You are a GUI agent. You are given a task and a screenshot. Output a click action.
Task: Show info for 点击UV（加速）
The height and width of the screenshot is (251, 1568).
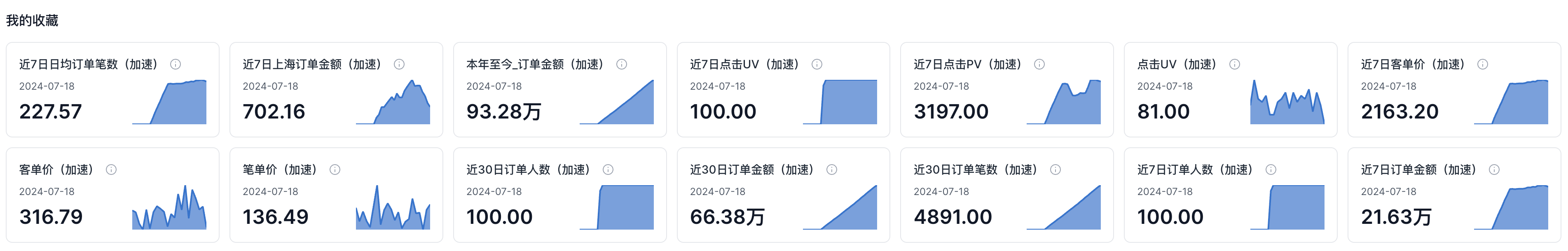(1234, 65)
